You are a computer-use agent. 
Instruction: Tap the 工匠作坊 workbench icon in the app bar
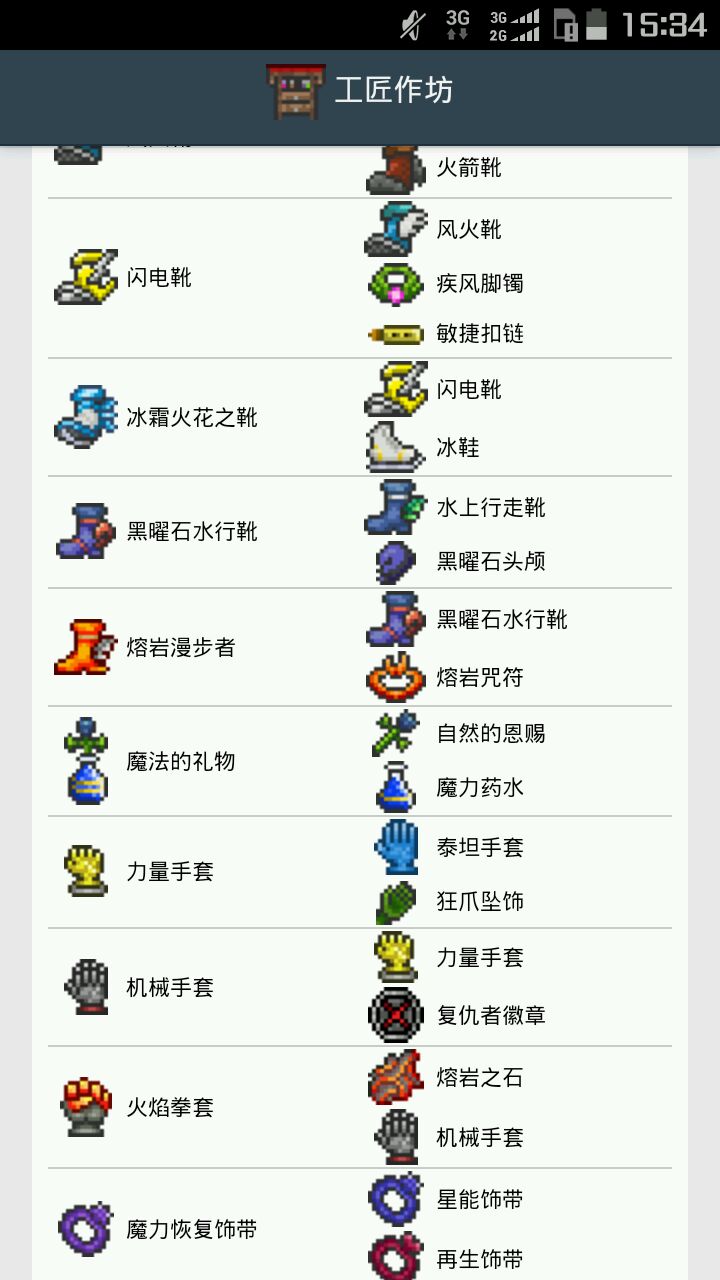coord(296,91)
